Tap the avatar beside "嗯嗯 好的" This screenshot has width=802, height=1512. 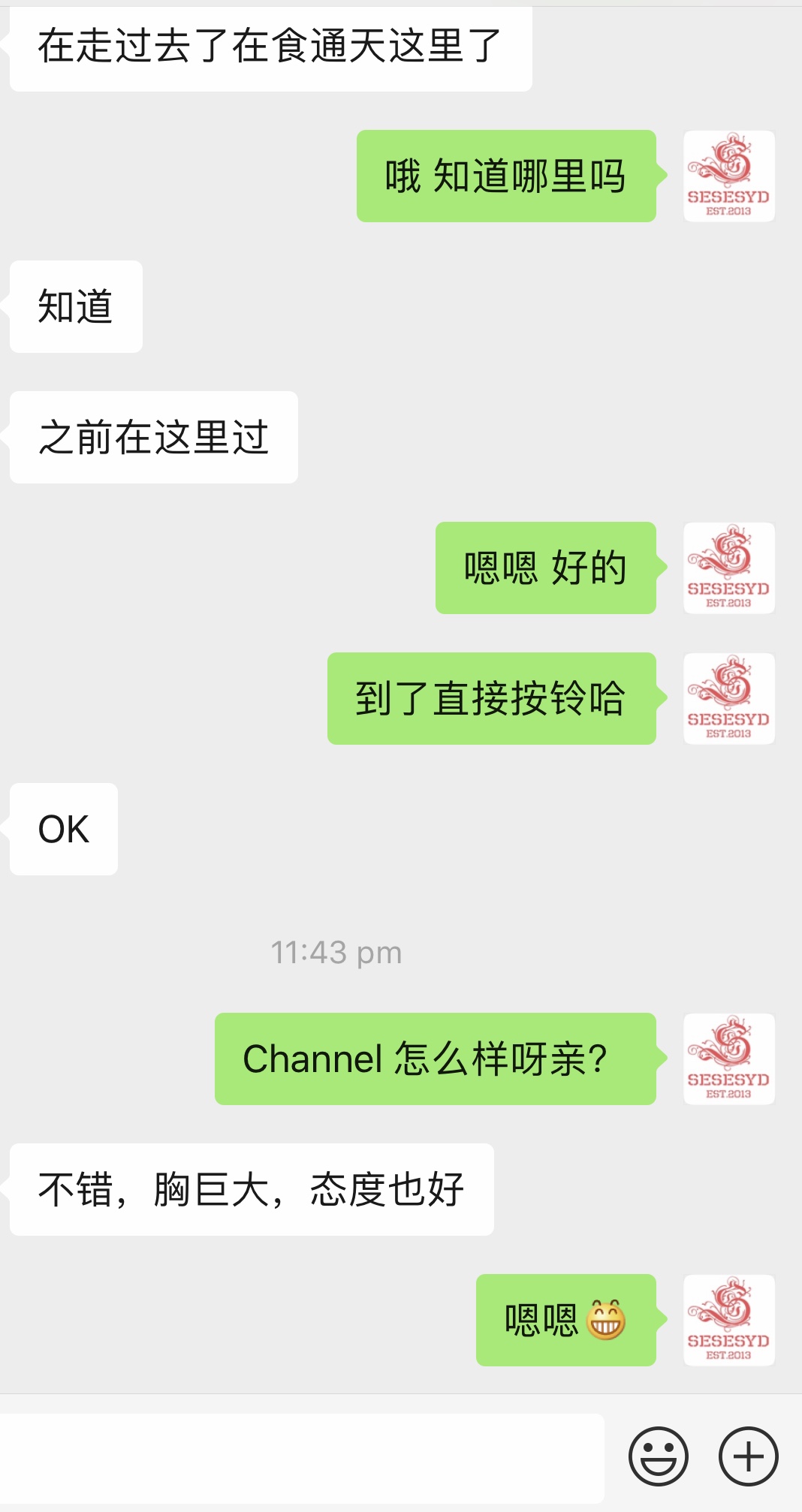(x=728, y=568)
